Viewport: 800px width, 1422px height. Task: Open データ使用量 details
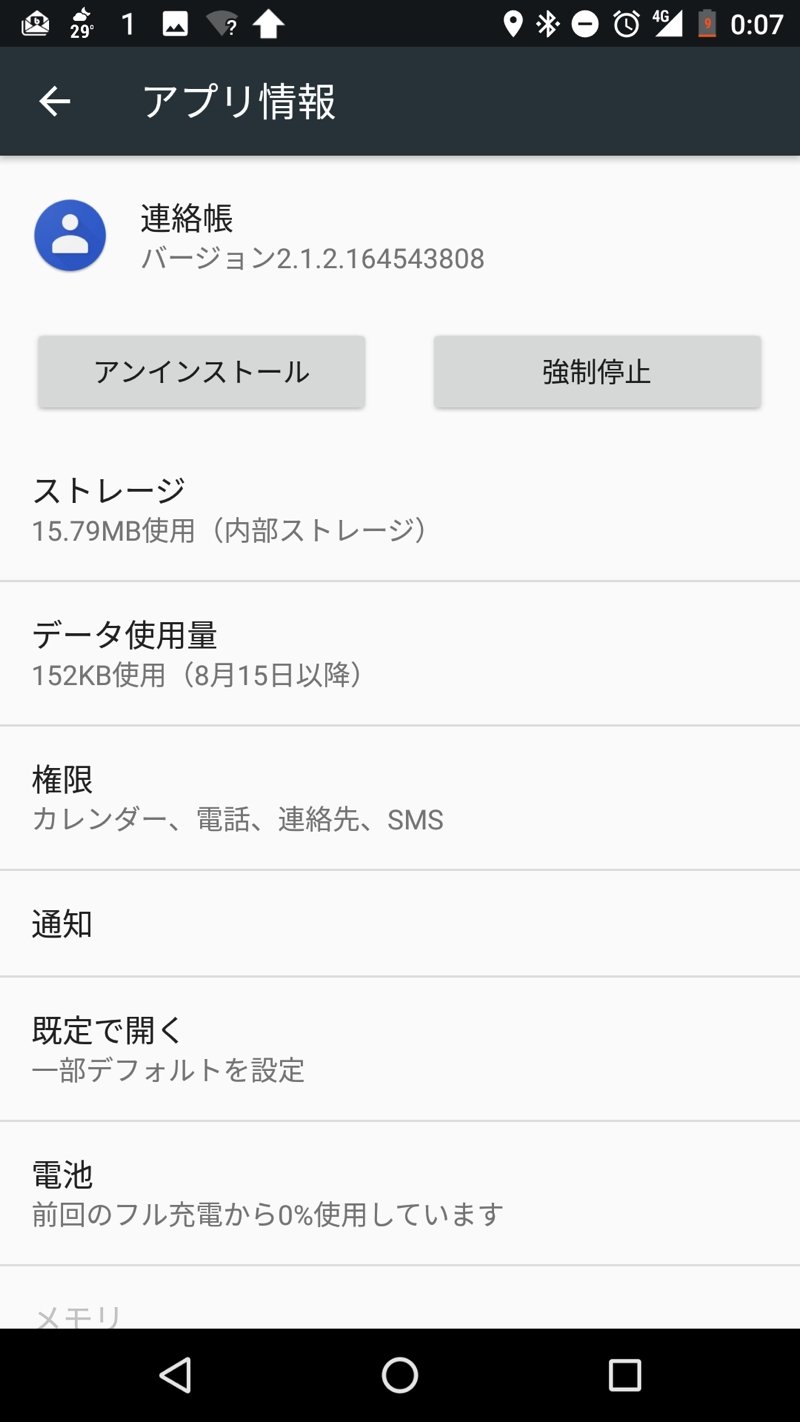tap(400, 654)
